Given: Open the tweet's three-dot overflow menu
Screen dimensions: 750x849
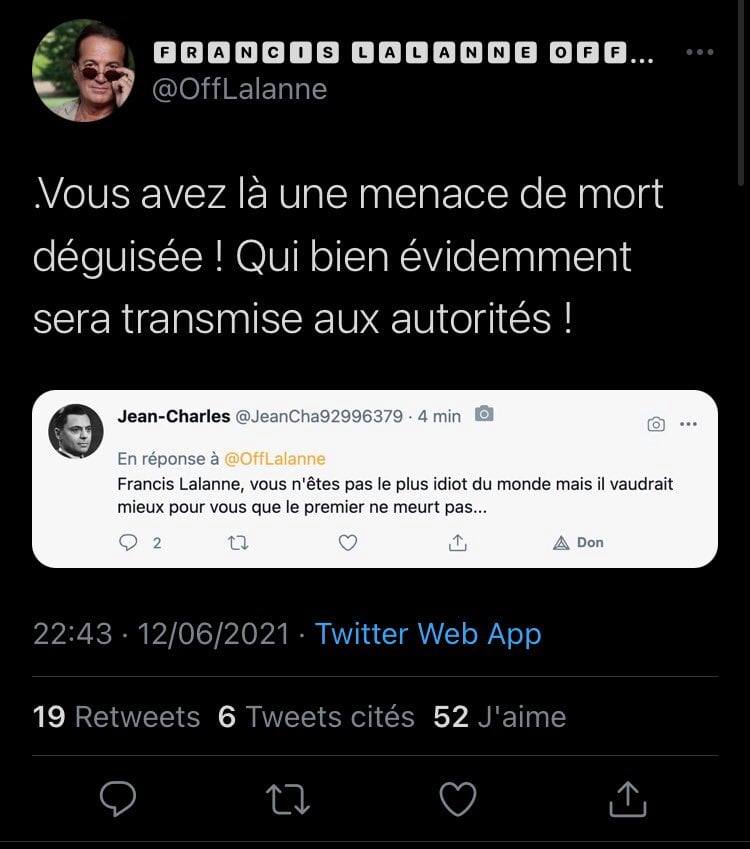Looking at the screenshot, I should 700,53.
